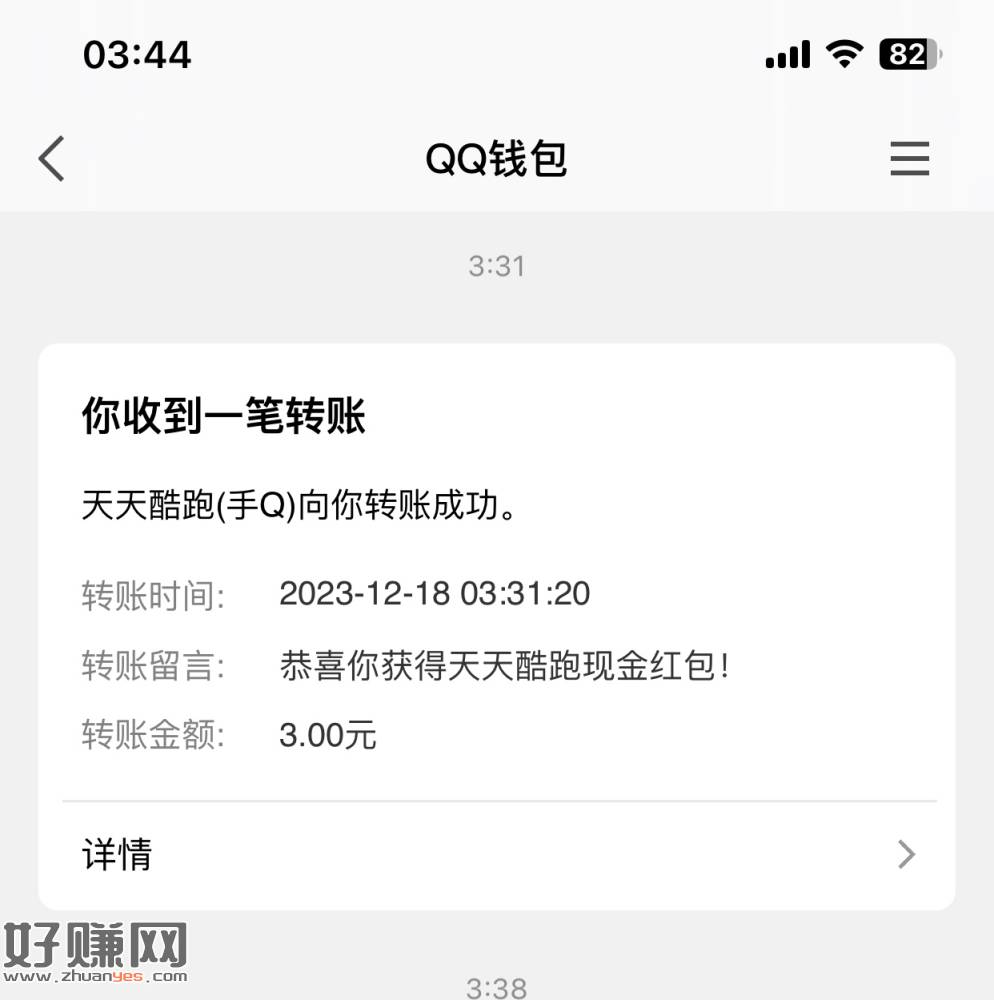994x1000 pixels.
Task: Go back from QQ钱包 screen
Action: click(52, 159)
